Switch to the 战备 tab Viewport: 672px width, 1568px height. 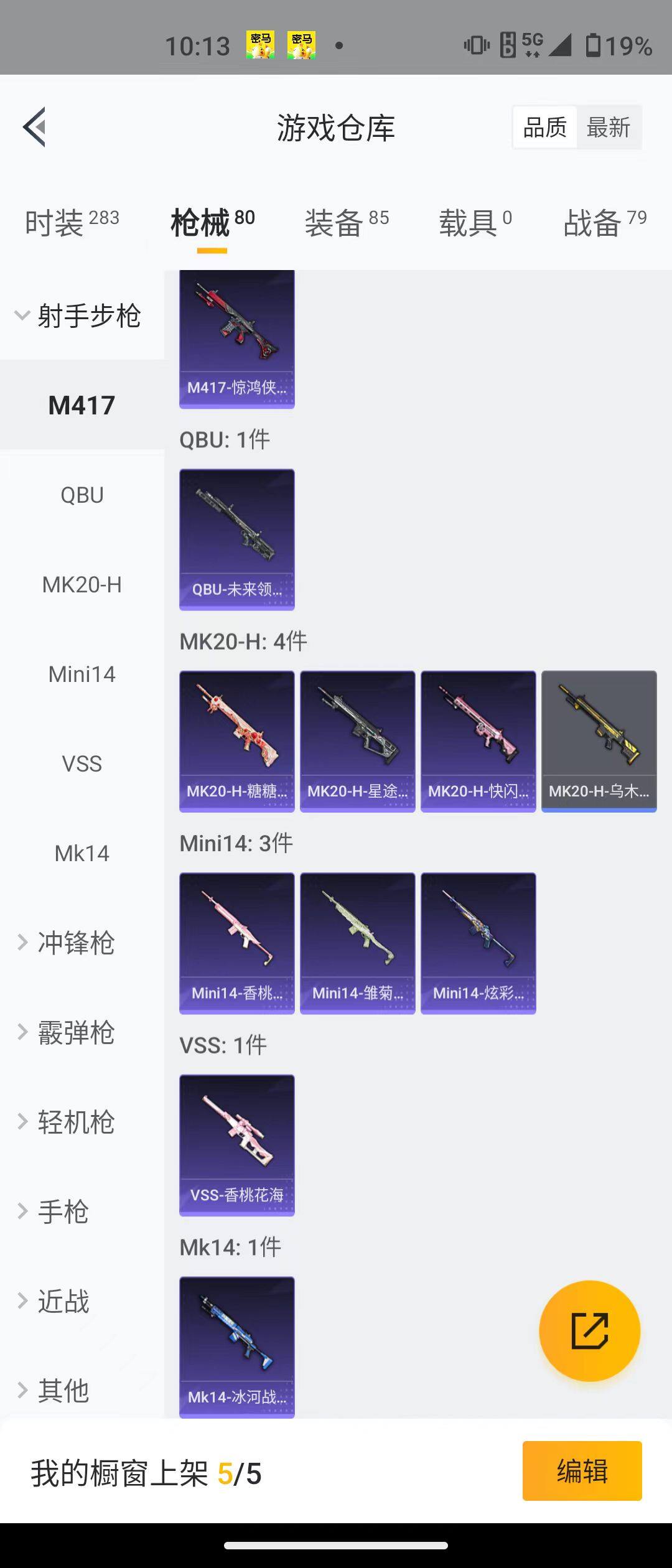(605, 223)
